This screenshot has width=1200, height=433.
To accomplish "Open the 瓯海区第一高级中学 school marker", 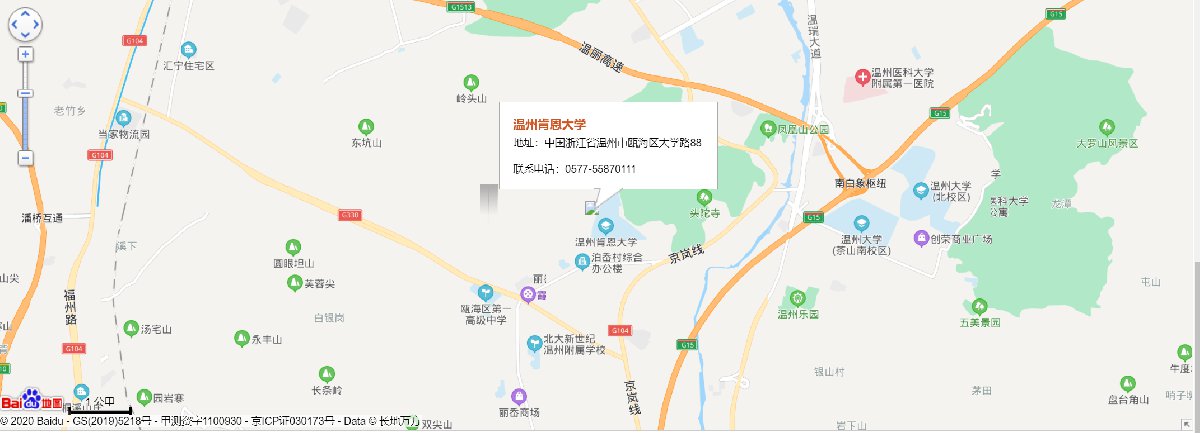I will tap(486, 292).
